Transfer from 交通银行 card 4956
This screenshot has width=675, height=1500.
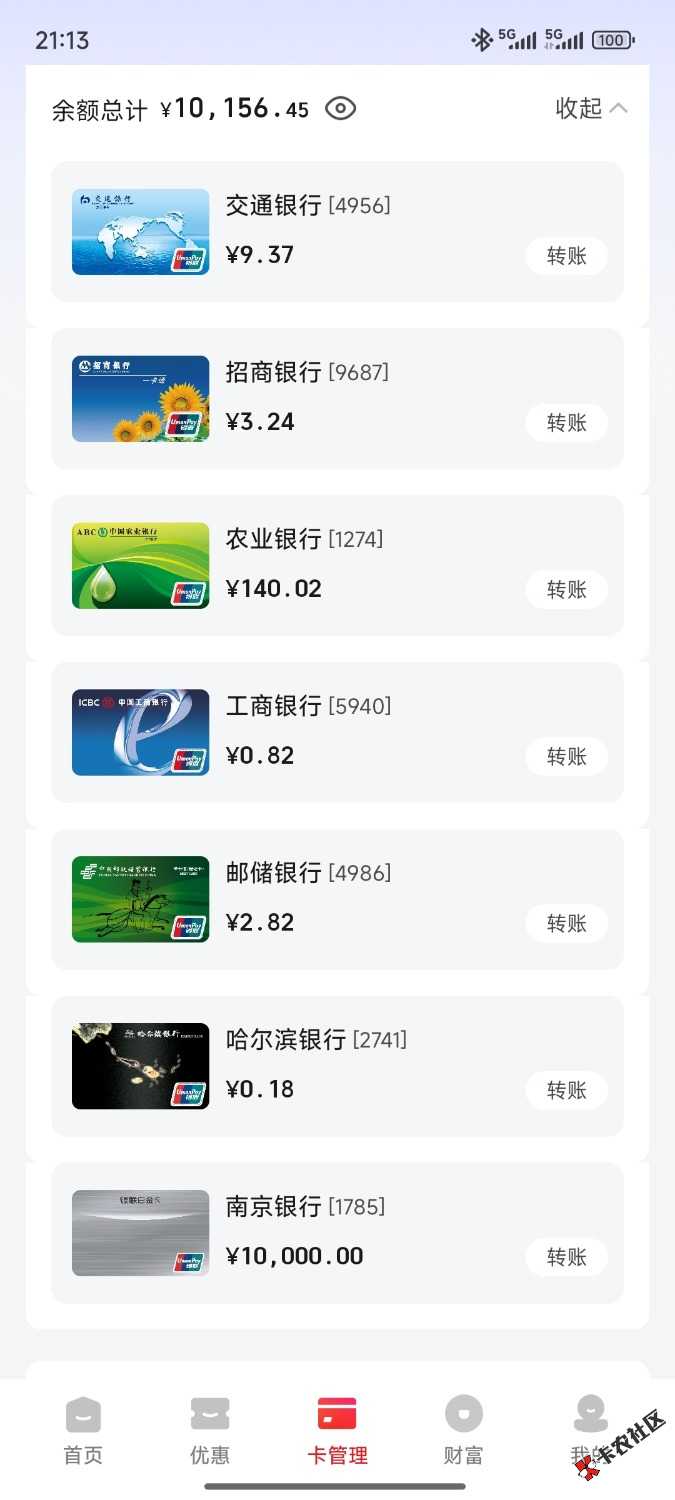point(566,256)
